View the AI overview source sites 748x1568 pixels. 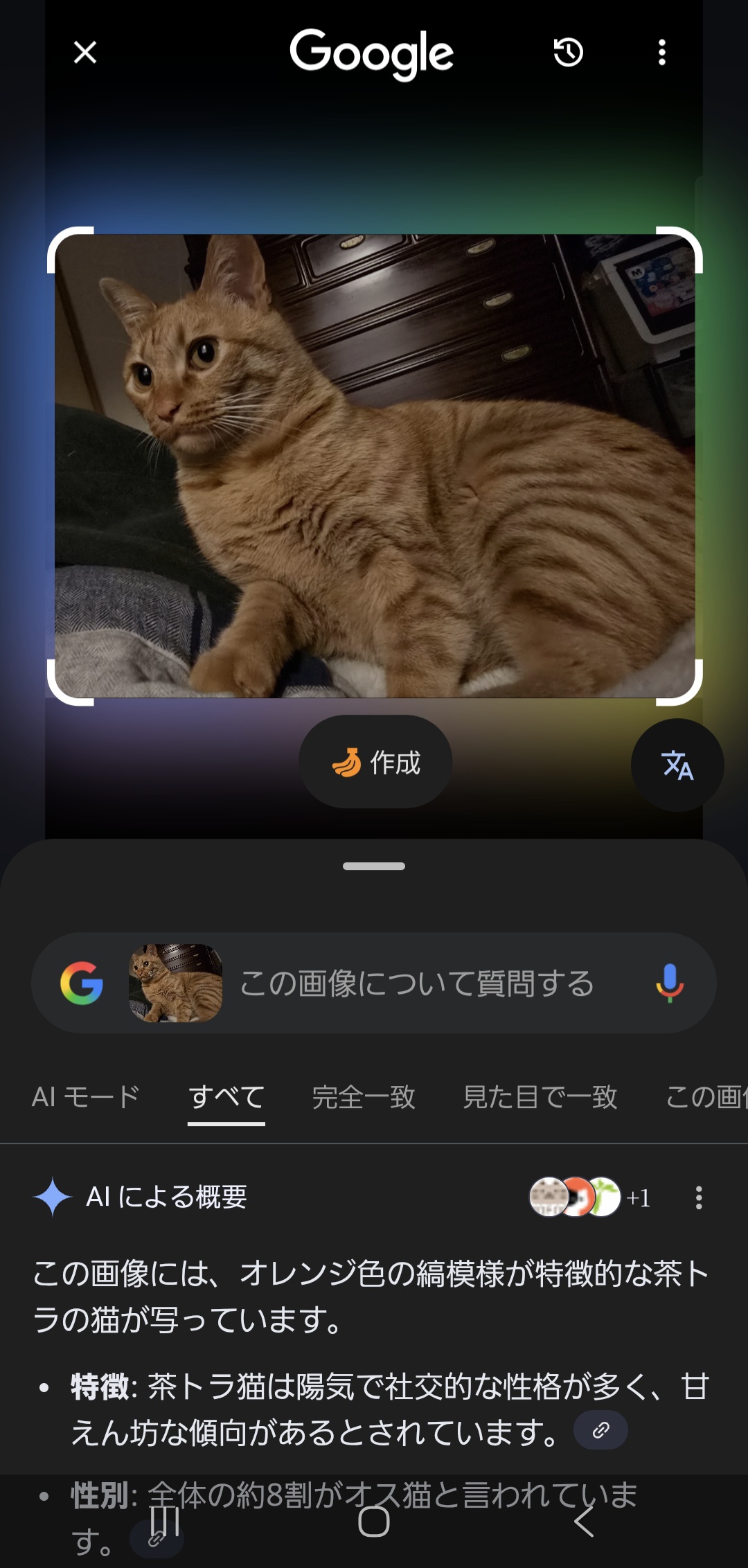tap(589, 1197)
